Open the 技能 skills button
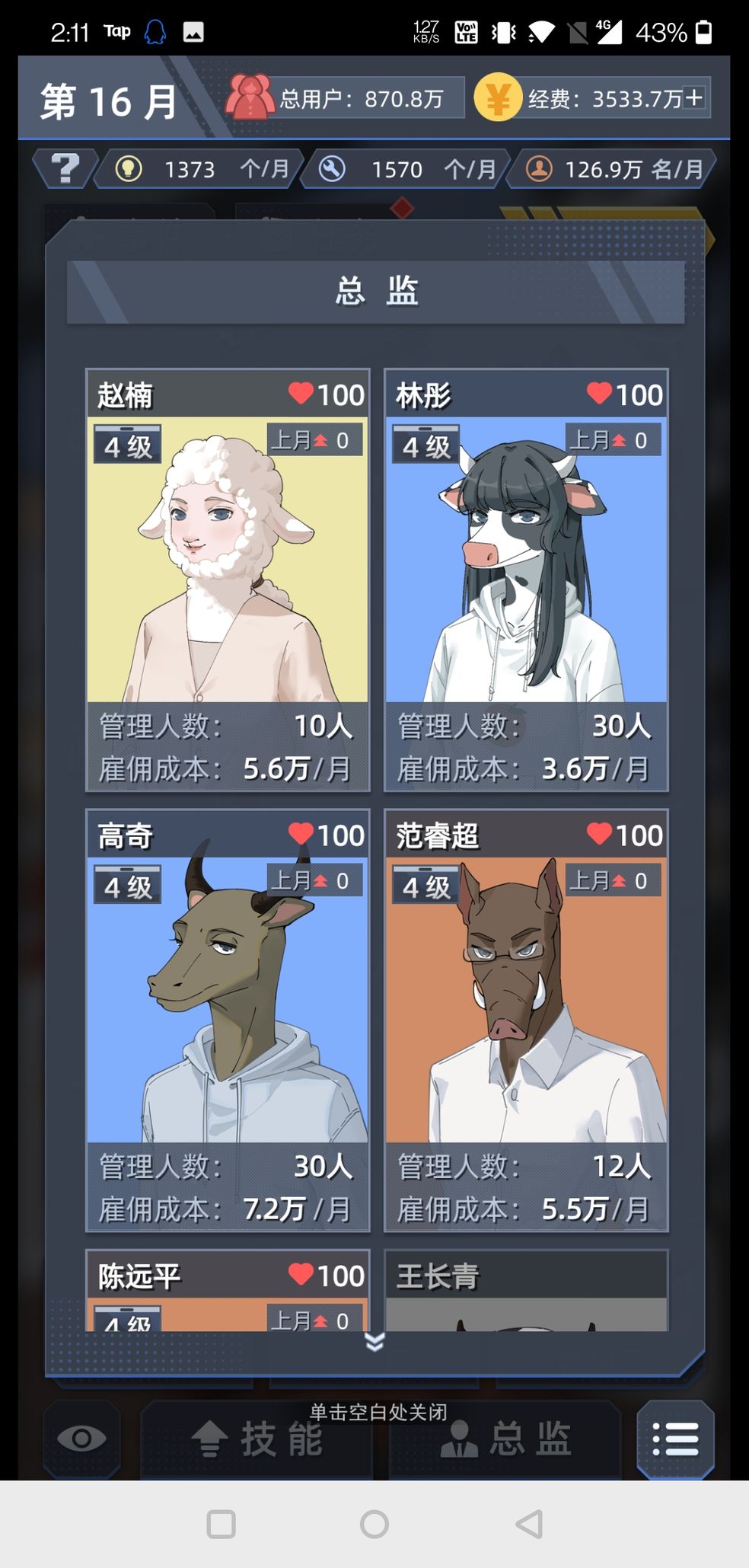The image size is (749, 1568). pyautogui.click(x=257, y=1440)
